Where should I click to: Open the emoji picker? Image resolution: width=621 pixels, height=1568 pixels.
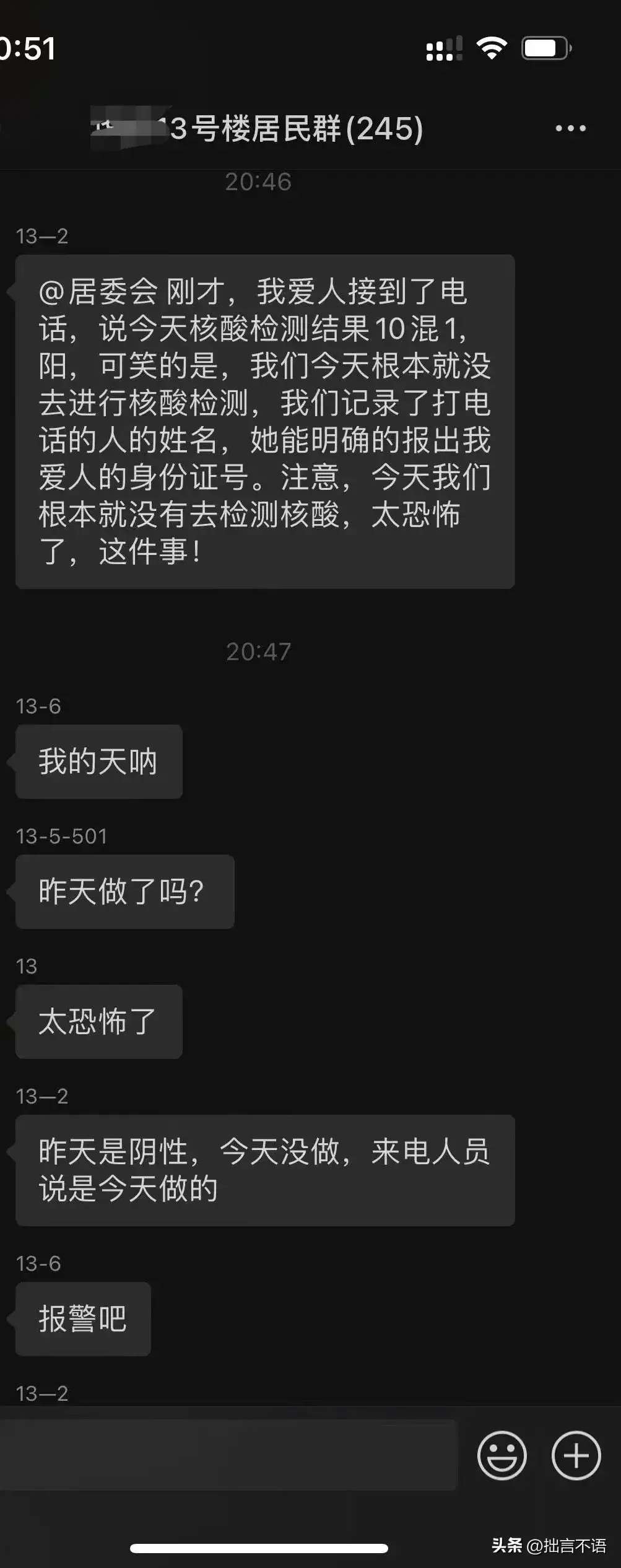(502, 1456)
